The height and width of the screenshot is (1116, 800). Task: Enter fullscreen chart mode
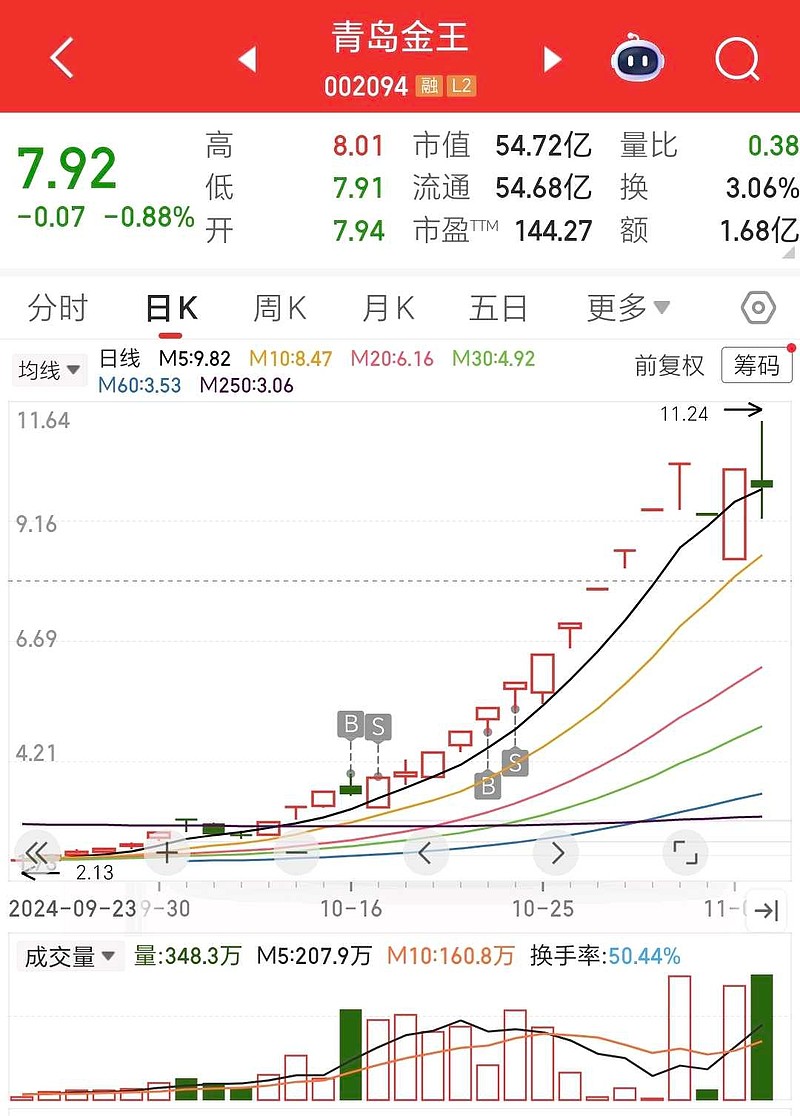685,853
